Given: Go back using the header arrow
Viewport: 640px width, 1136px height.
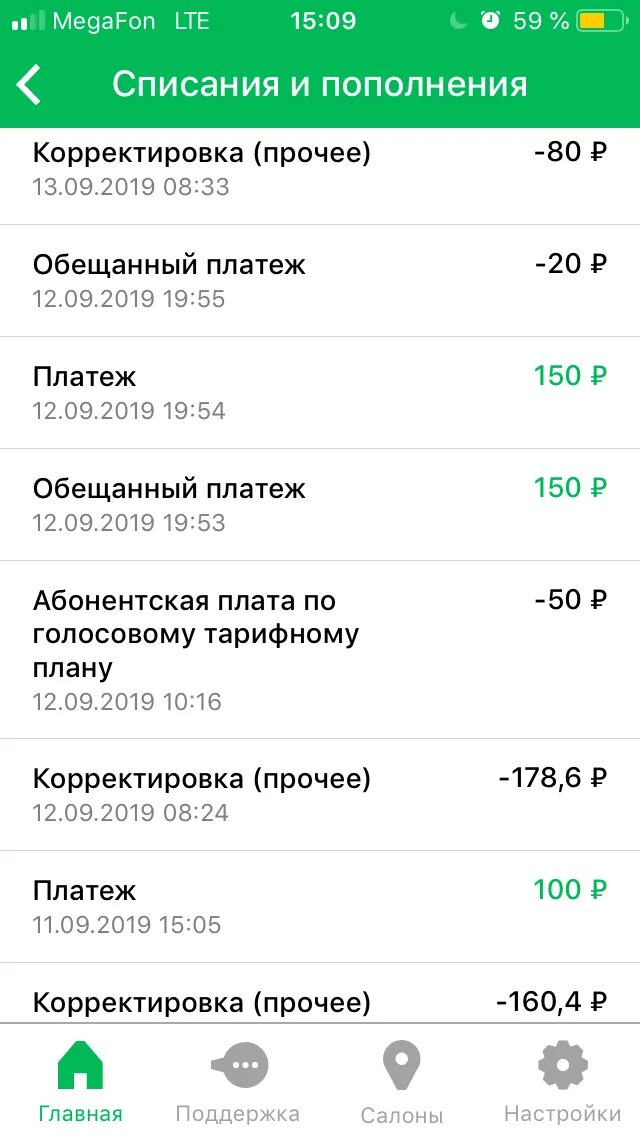Looking at the screenshot, I should pyautogui.click(x=30, y=85).
